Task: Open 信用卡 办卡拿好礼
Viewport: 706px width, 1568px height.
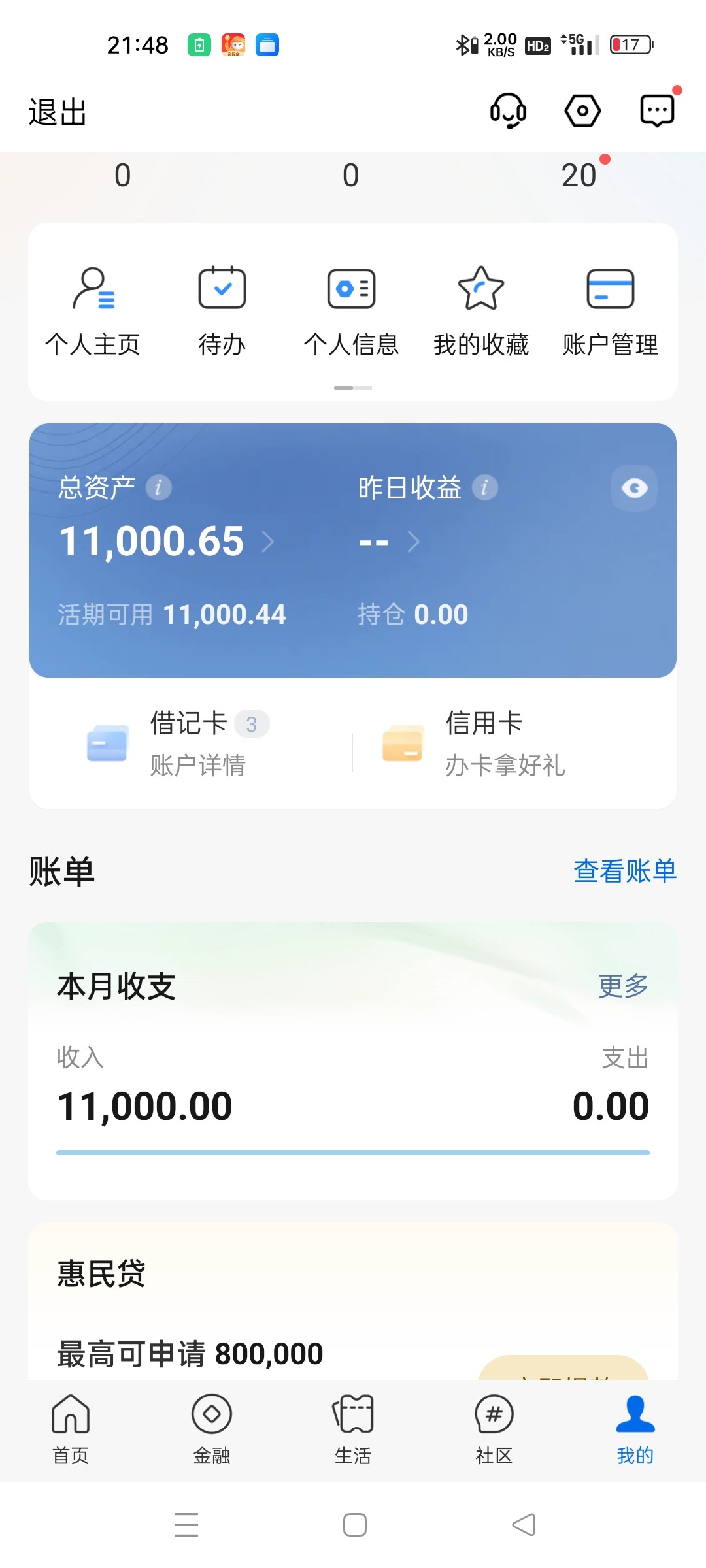Action: [473, 743]
